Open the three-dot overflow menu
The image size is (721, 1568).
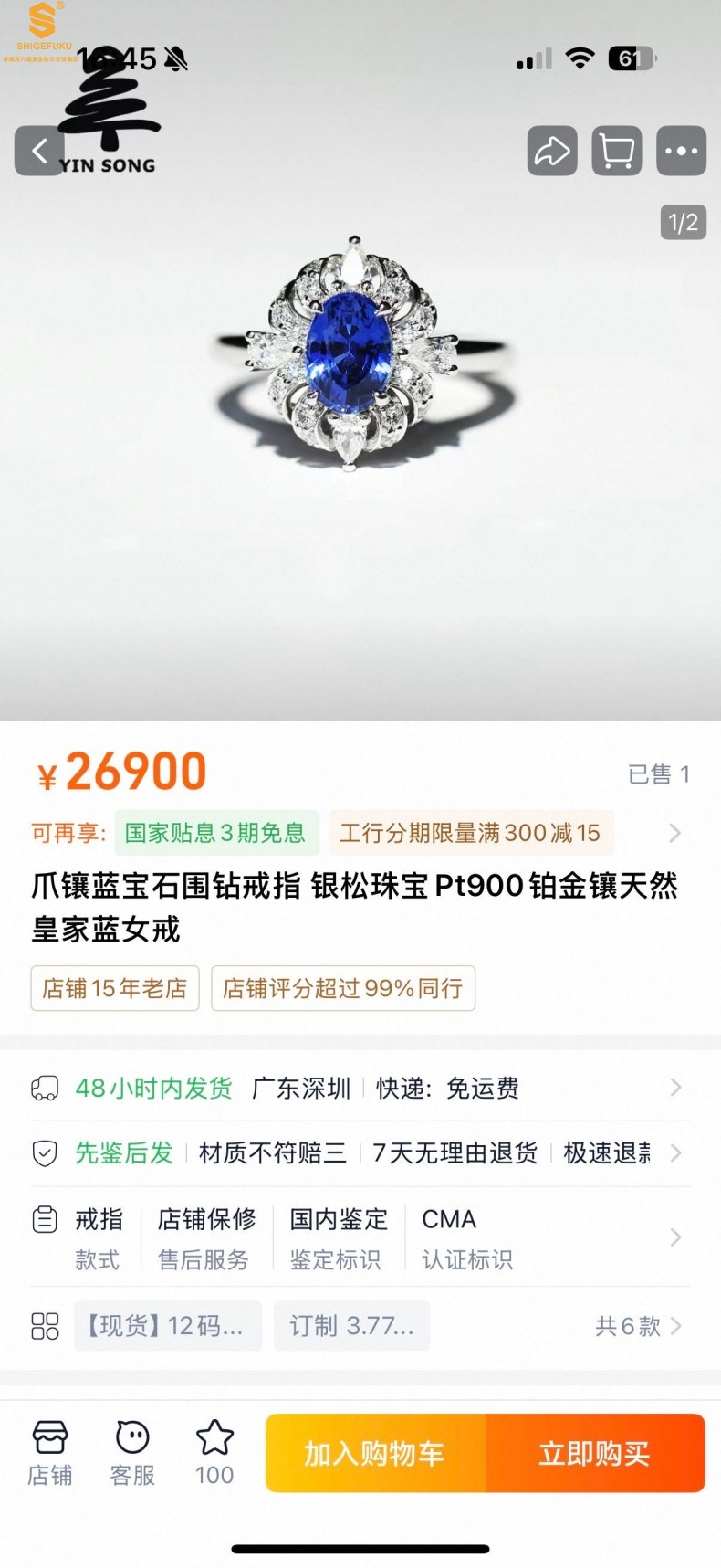[x=681, y=151]
